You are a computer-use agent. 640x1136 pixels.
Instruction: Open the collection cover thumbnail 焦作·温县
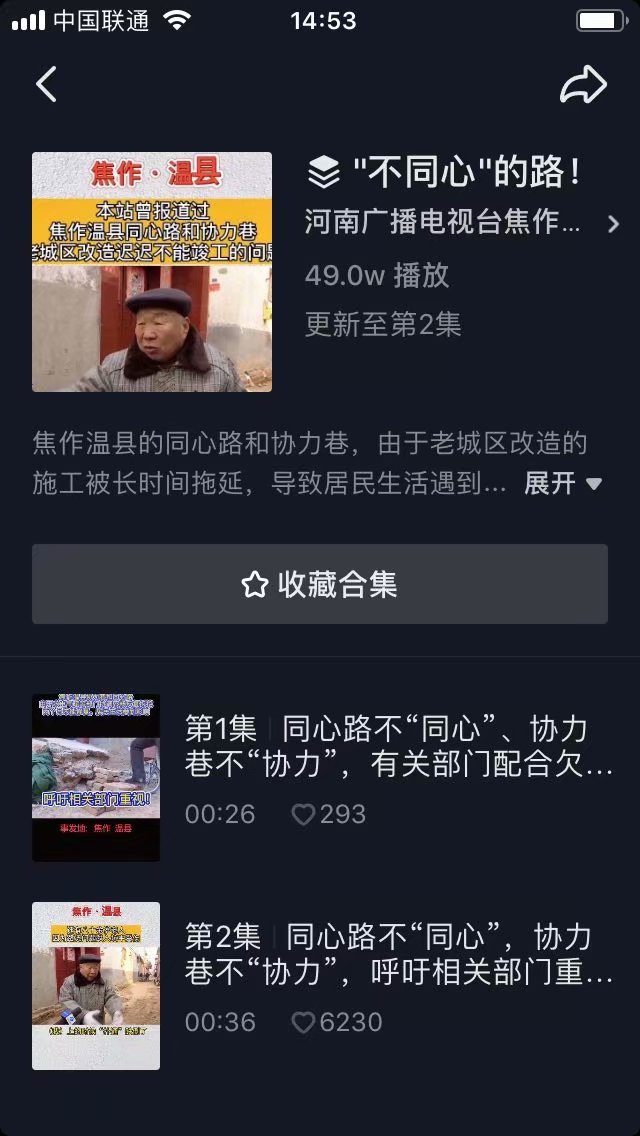pyautogui.click(x=152, y=272)
